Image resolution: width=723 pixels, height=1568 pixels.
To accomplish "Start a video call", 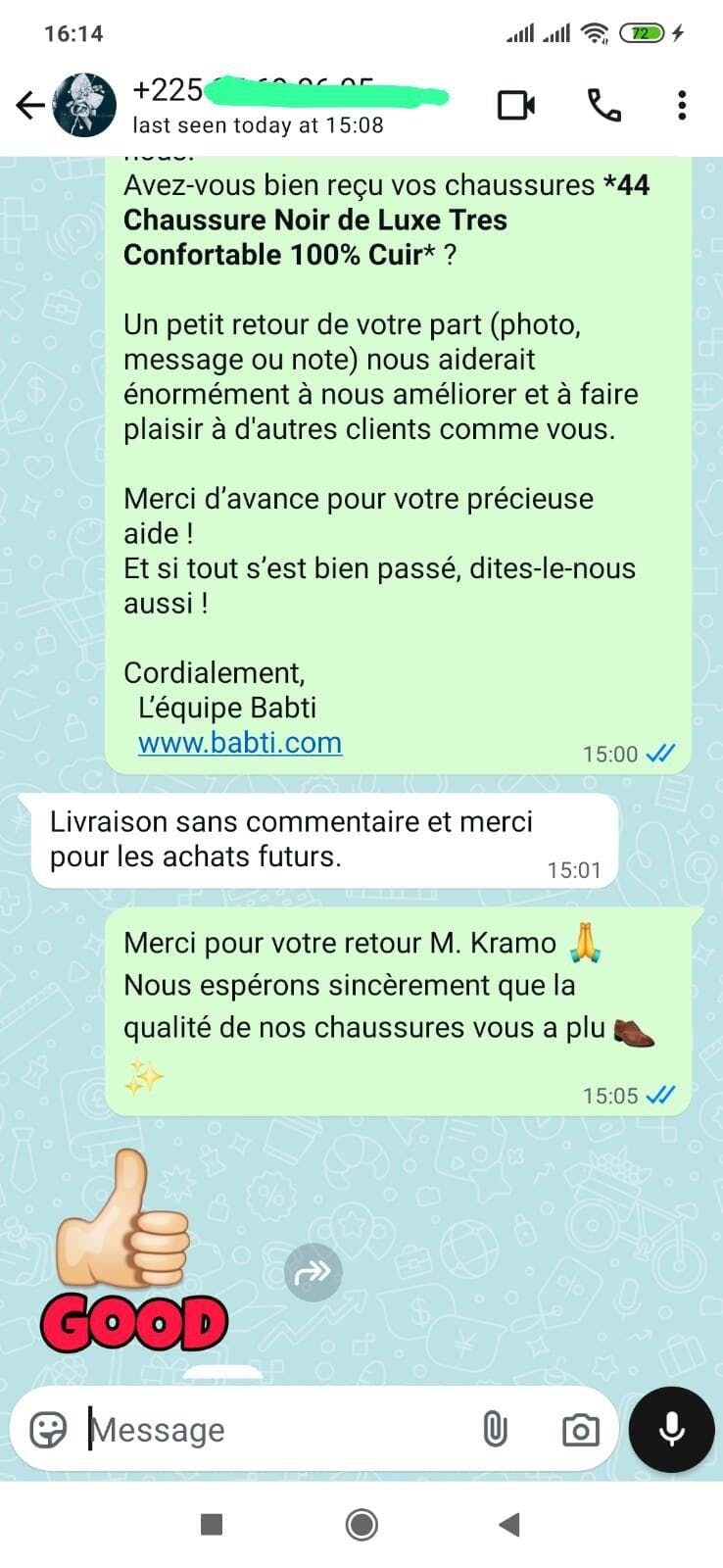I will point(516,105).
